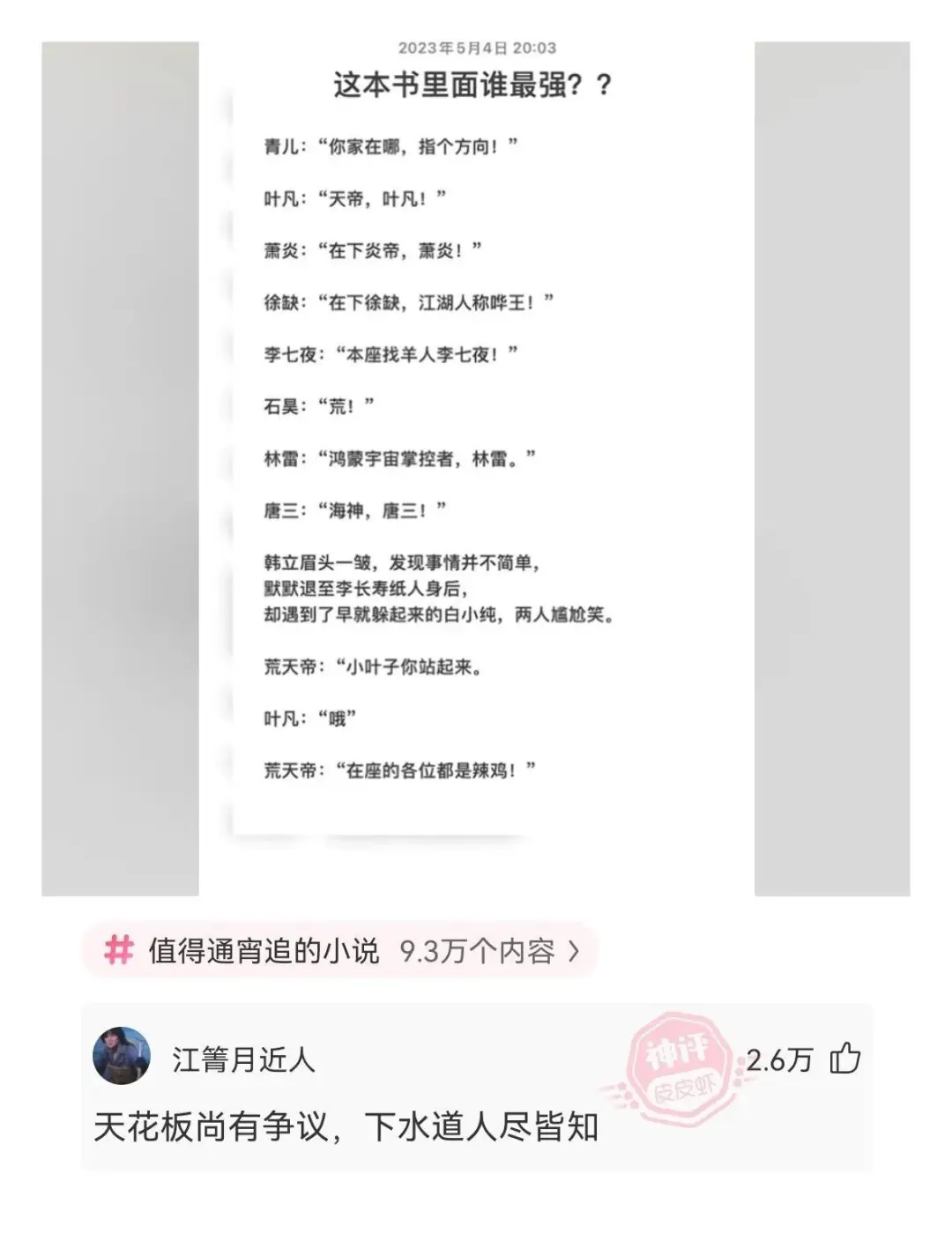952x1241 pixels.
Task: Like 江箐月近人's comment
Action: click(844, 1058)
